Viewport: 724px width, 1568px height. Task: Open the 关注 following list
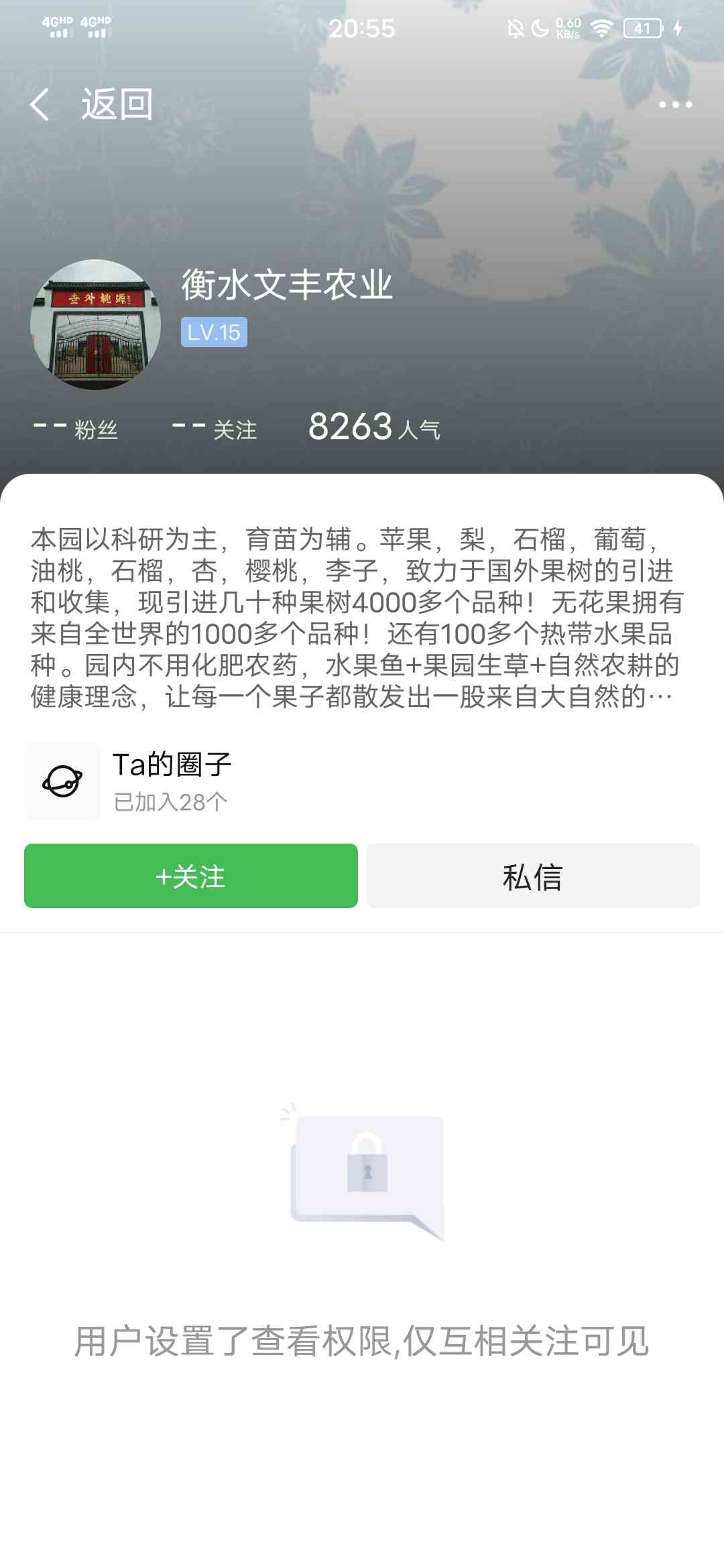(x=215, y=428)
